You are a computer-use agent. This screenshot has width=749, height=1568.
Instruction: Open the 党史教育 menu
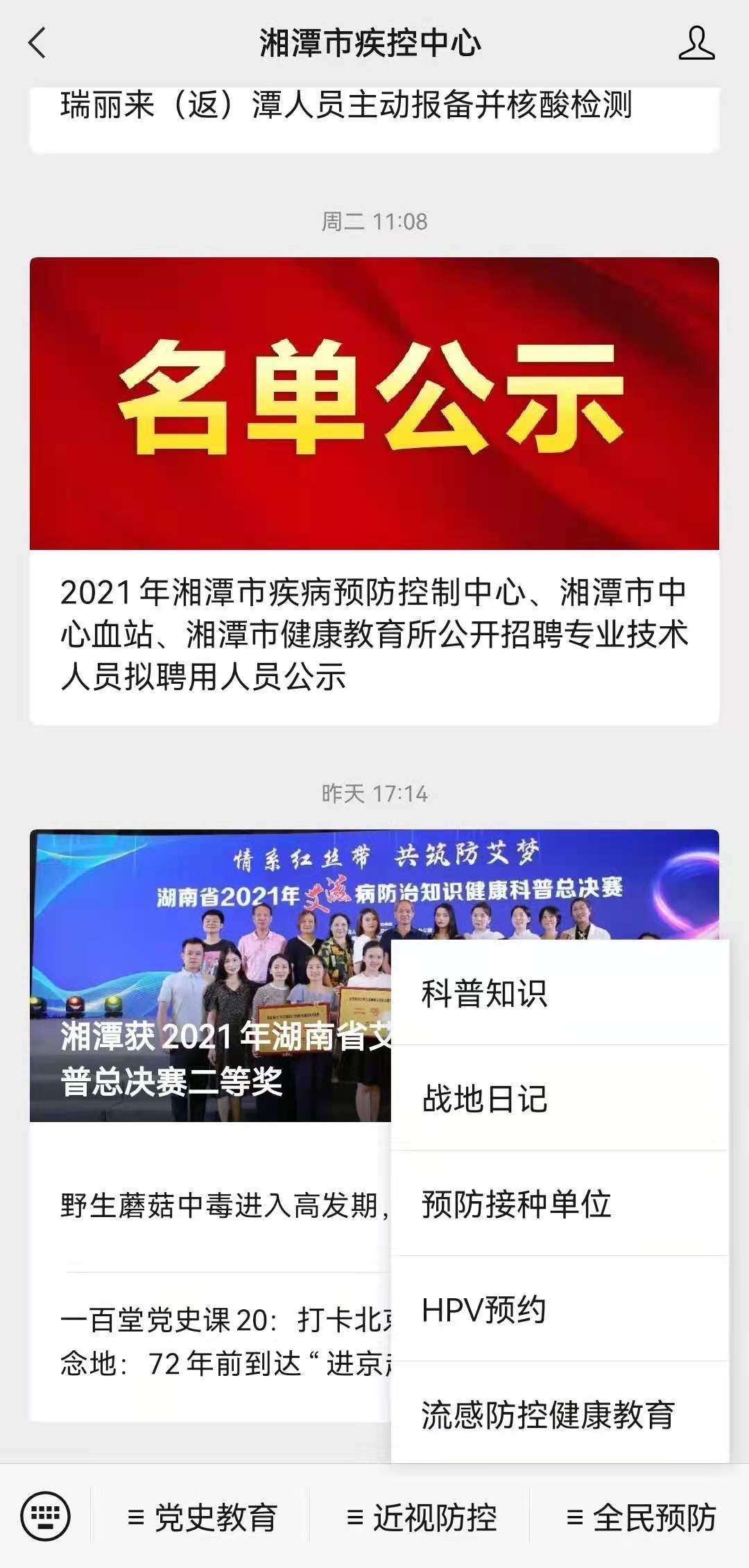(202, 1517)
